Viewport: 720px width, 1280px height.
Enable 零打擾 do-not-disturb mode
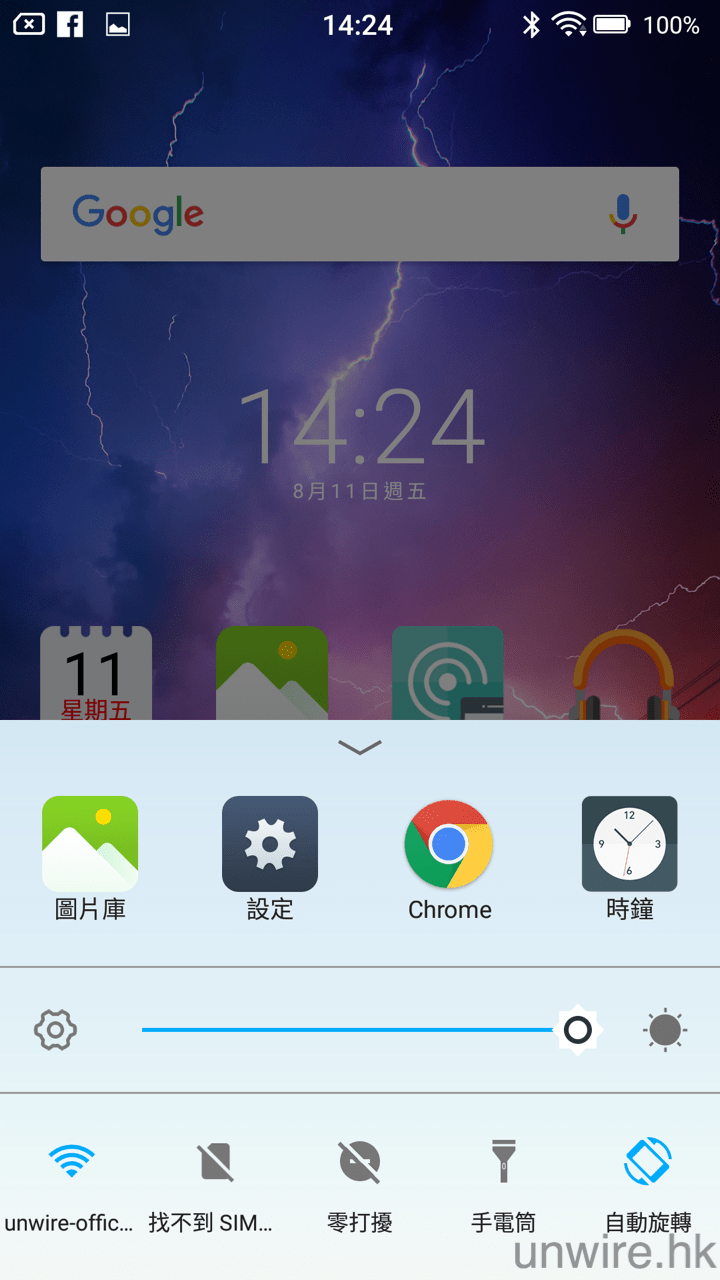click(360, 1163)
